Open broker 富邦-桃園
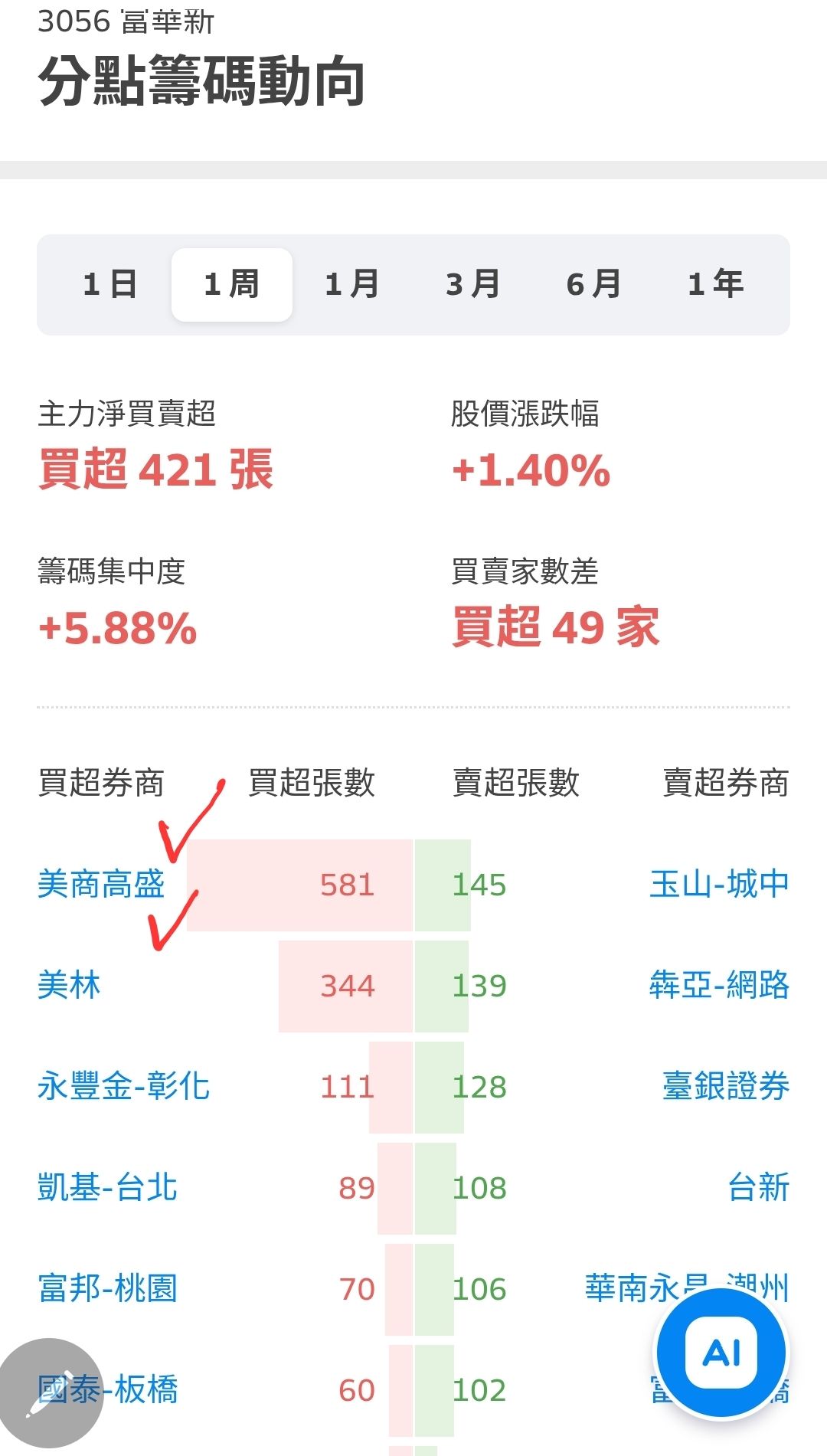 coord(107,1288)
